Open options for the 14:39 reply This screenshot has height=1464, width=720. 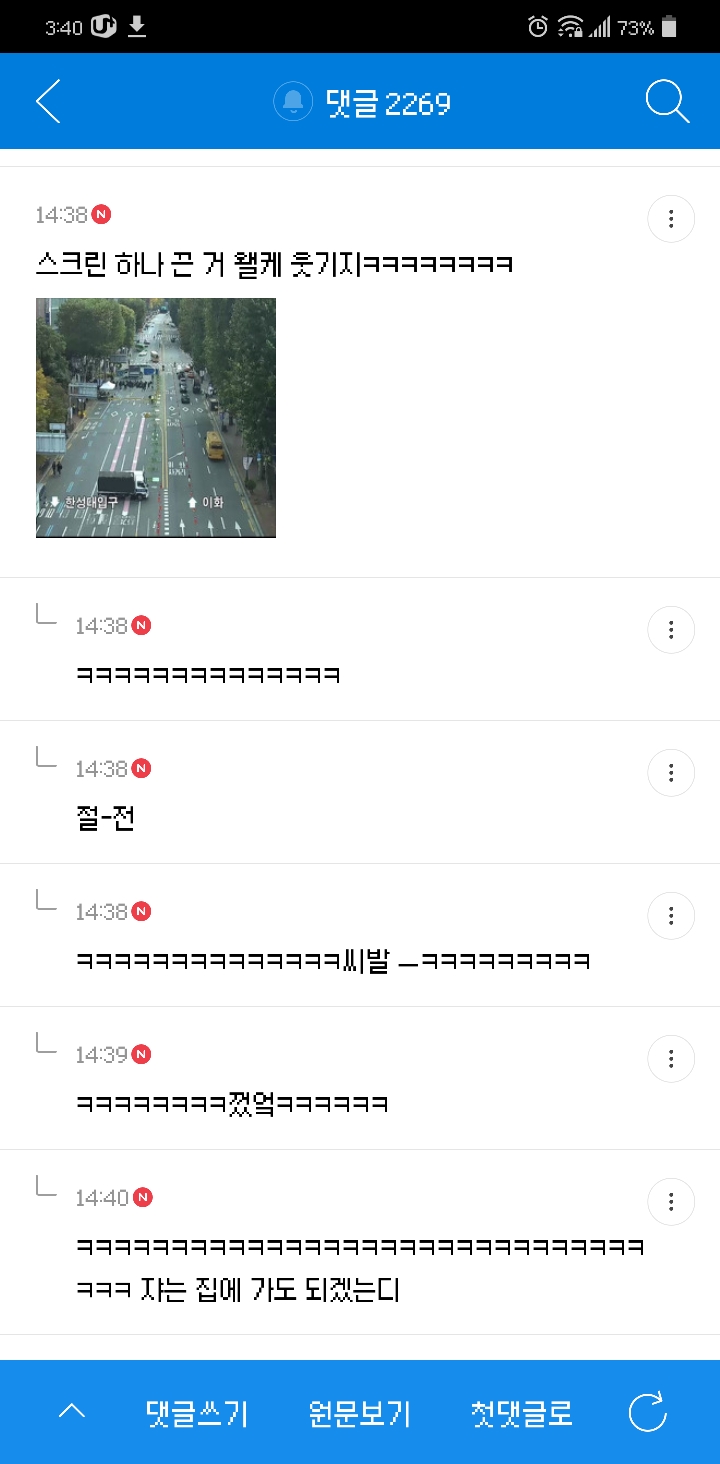click(671, 1058)
